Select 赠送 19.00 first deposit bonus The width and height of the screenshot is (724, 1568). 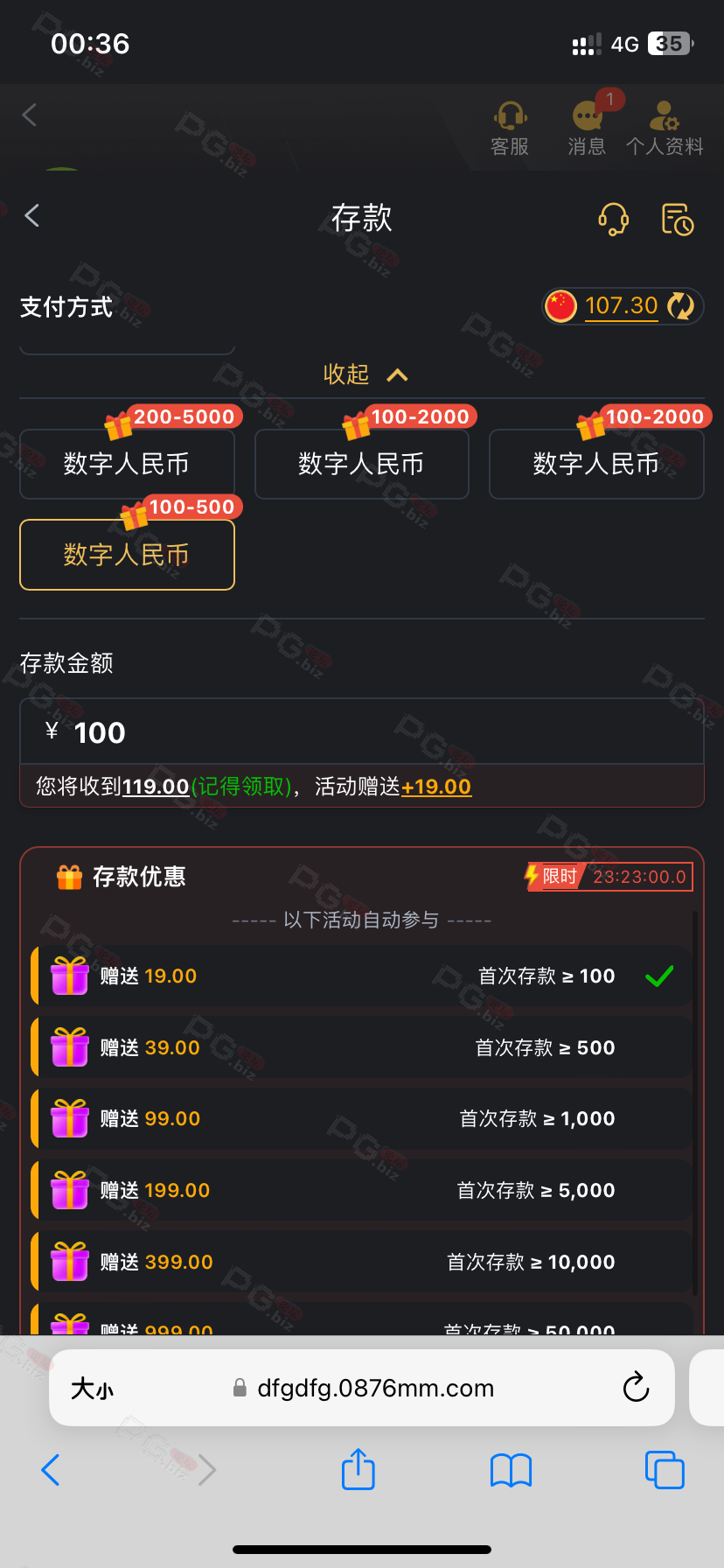tap(362, 976)
